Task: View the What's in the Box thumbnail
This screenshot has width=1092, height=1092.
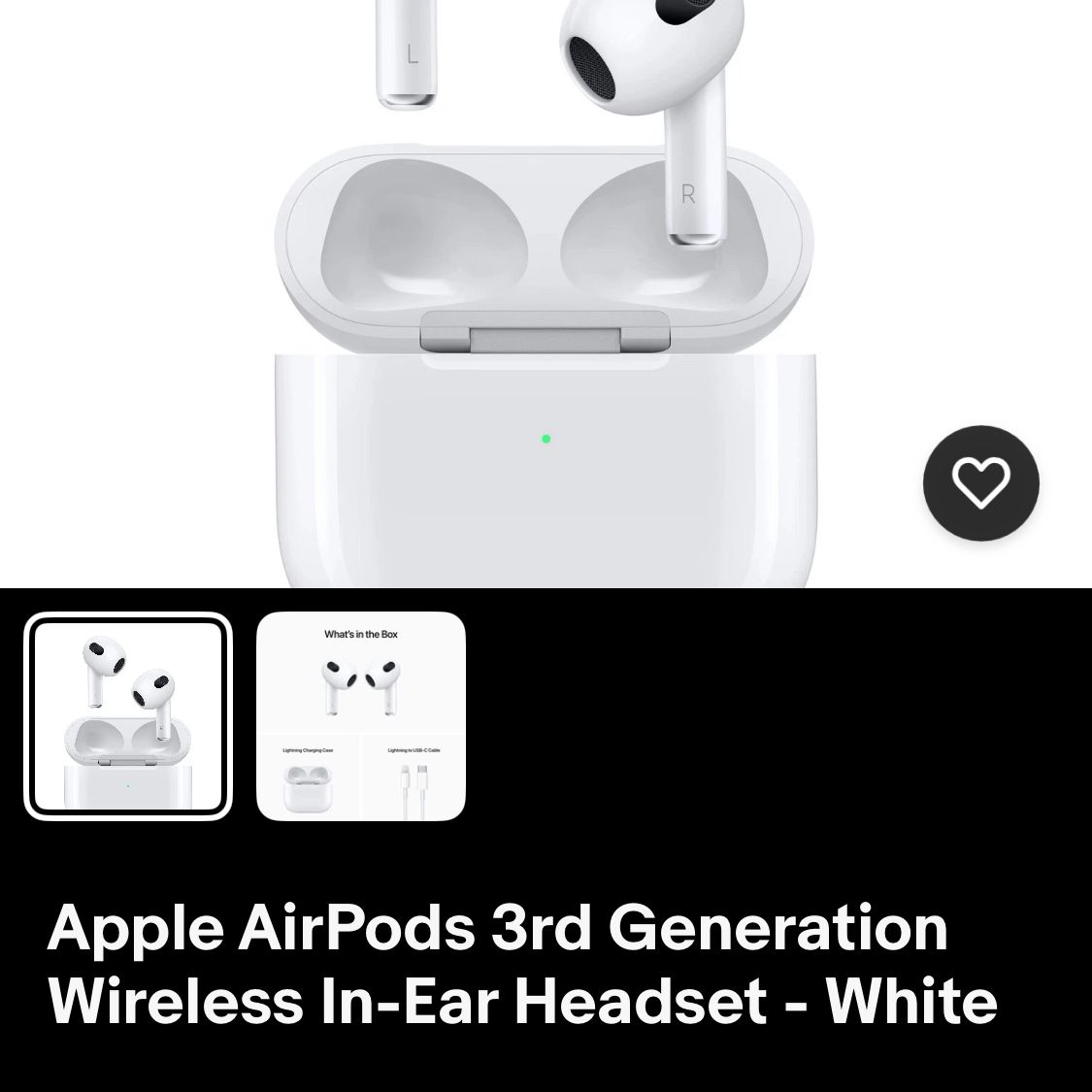Action: tap(361, 716)
